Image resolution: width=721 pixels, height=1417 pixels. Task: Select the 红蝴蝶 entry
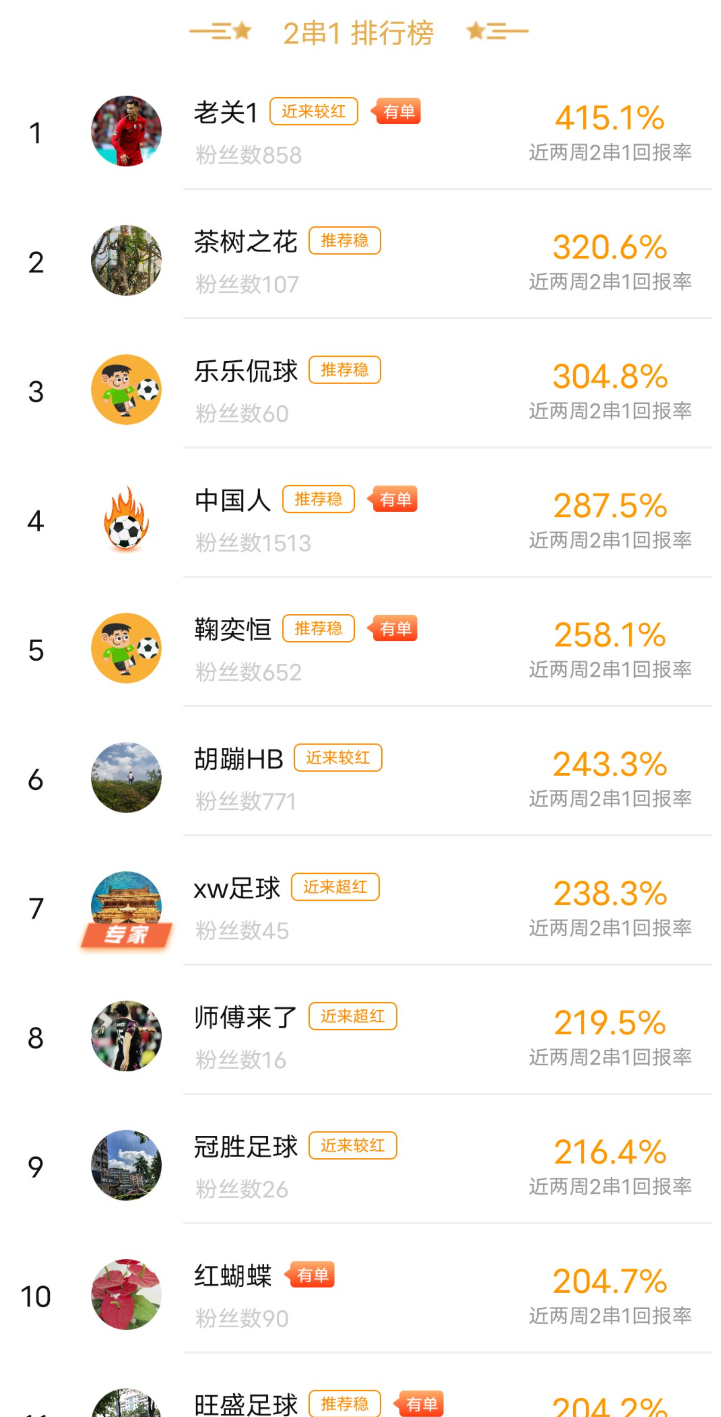tap(360, 1294)
